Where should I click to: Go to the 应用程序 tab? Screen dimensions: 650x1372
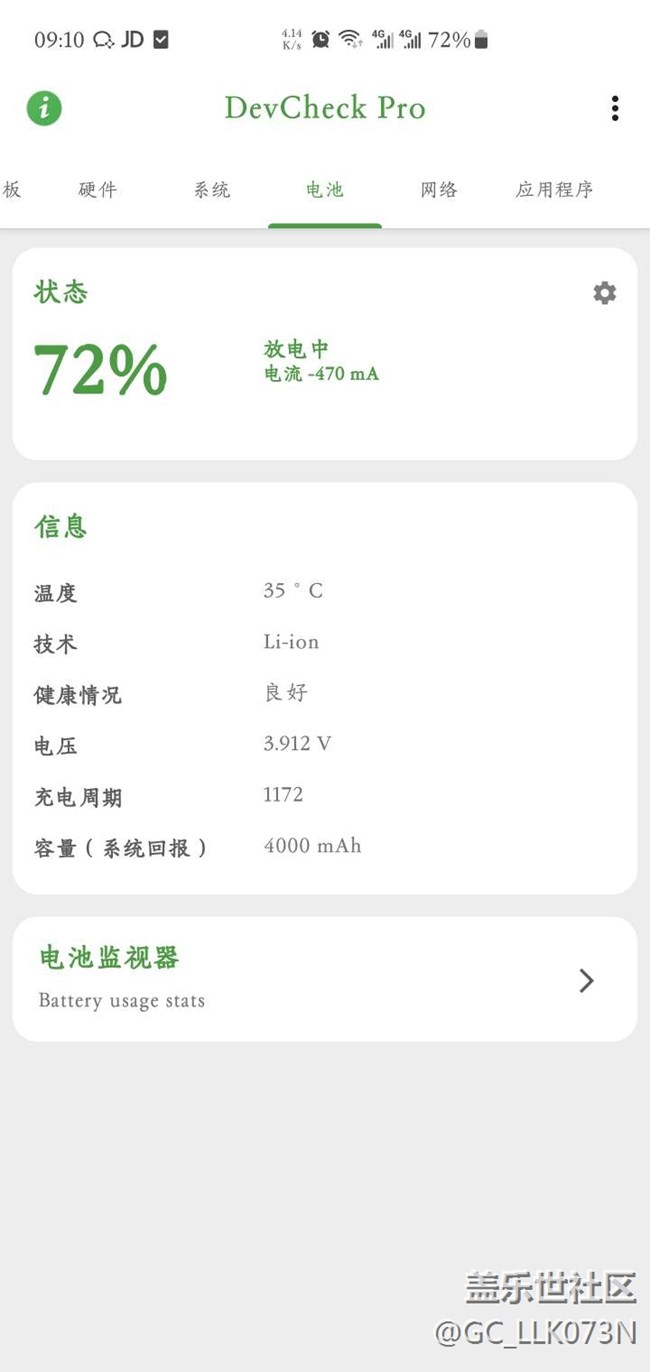pyautogui.click(x=554, y=190)
